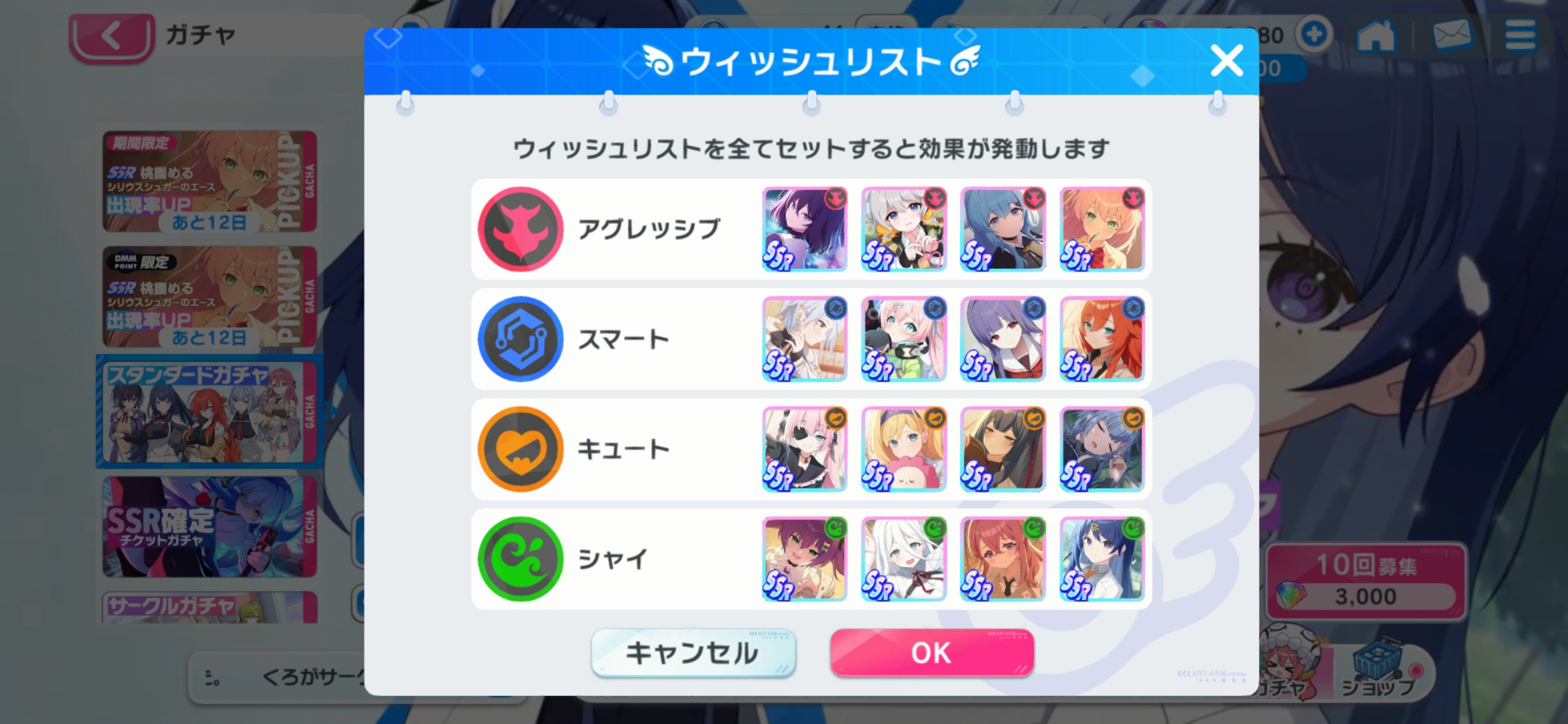Select the third スマート character slot
Viewport: 1568px width, 724px height.
point(1002,339)
